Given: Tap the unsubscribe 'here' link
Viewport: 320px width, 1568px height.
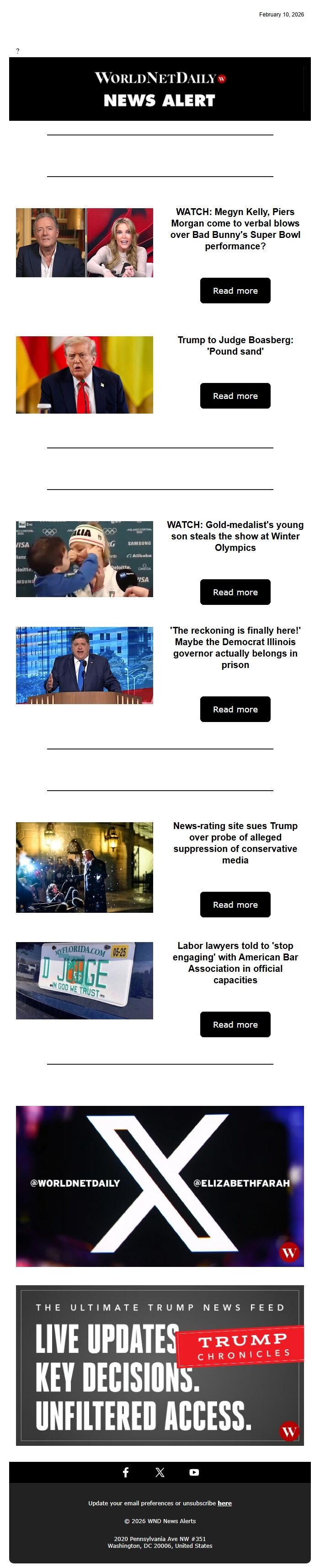Looking at the screenshot, I should click(224, 1503).
